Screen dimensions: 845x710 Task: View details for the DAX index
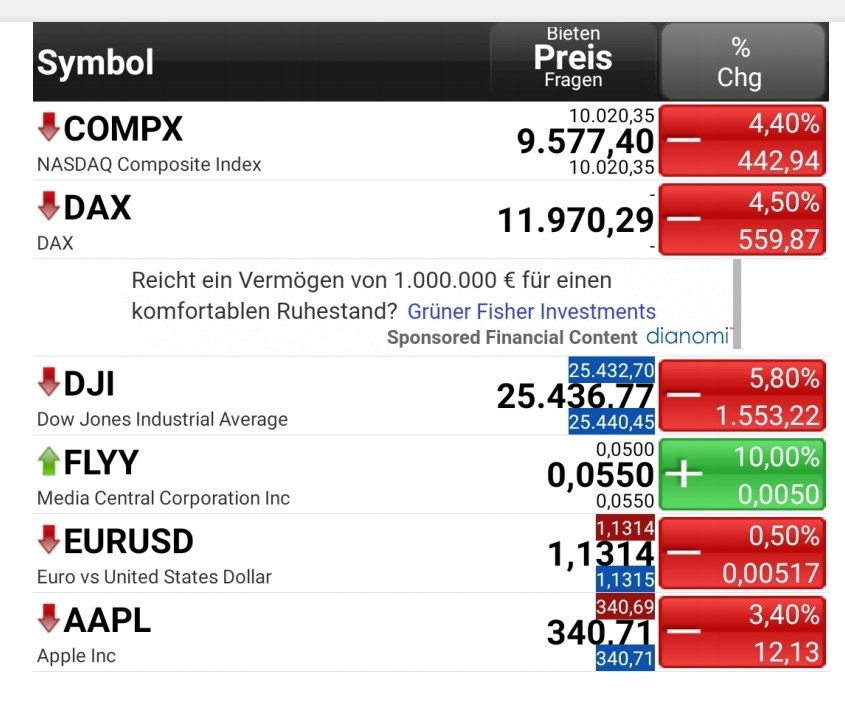coord(250,221)
